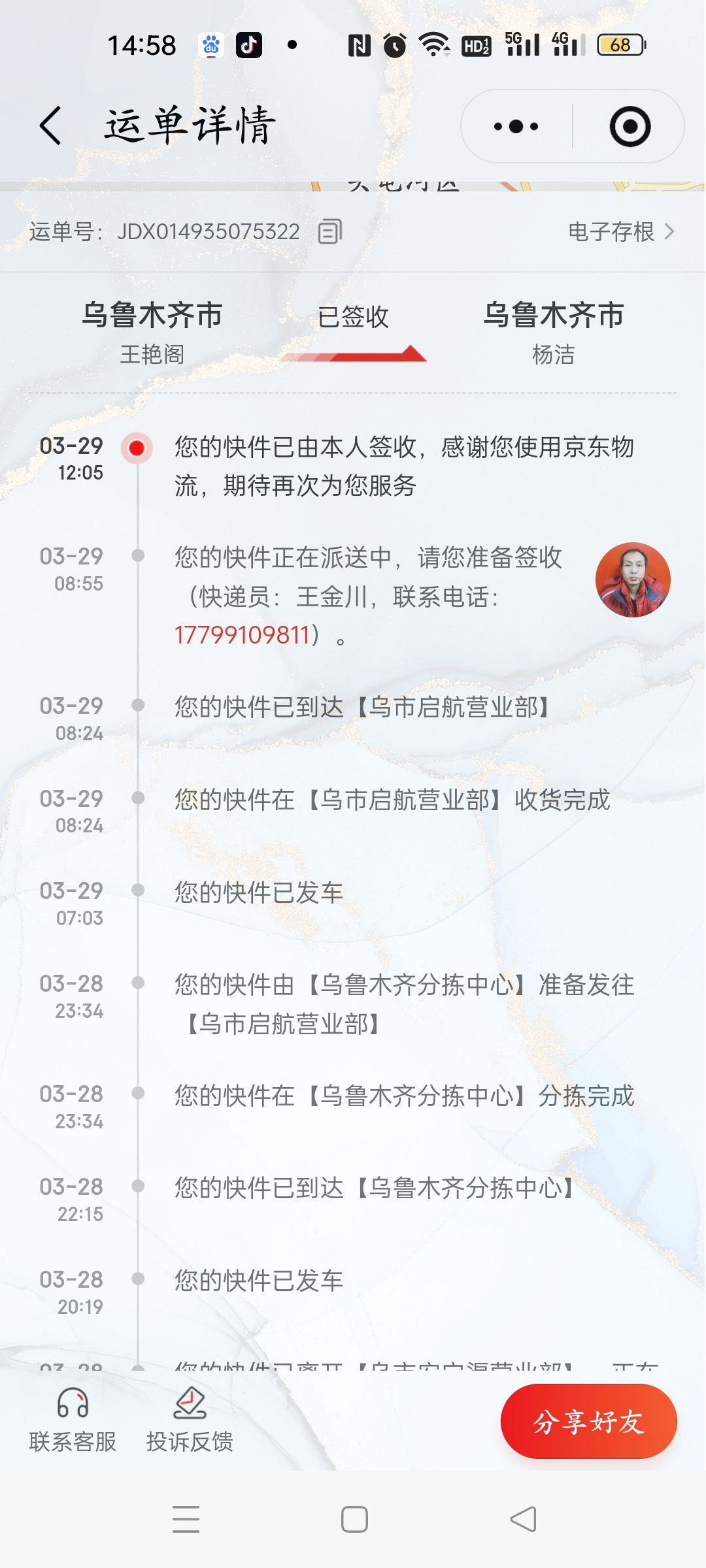This screenshot has width=706, height=1568.
Task: Open the mini program more options menu
Action: 516,126
